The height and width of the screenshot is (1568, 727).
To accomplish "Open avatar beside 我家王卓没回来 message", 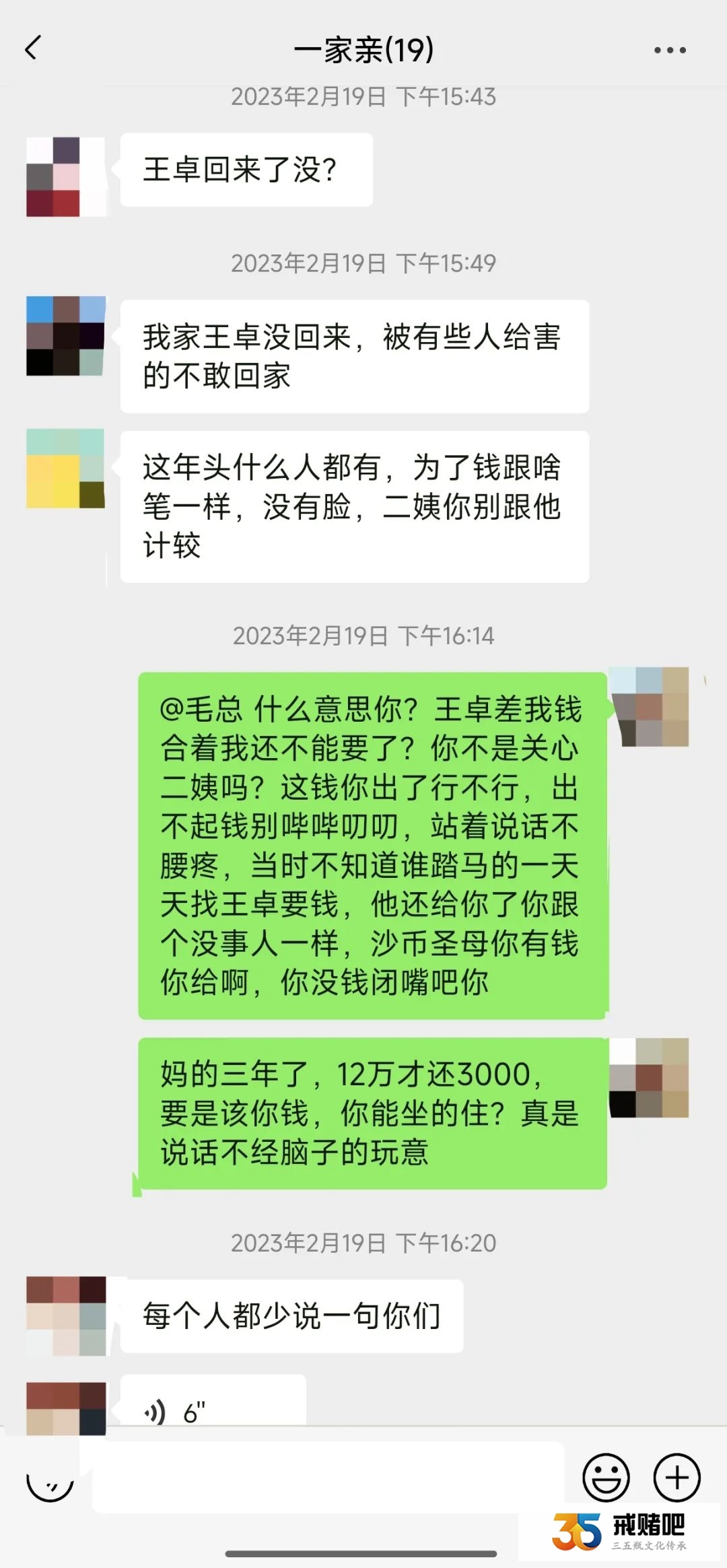I will [x=66, y=335].
